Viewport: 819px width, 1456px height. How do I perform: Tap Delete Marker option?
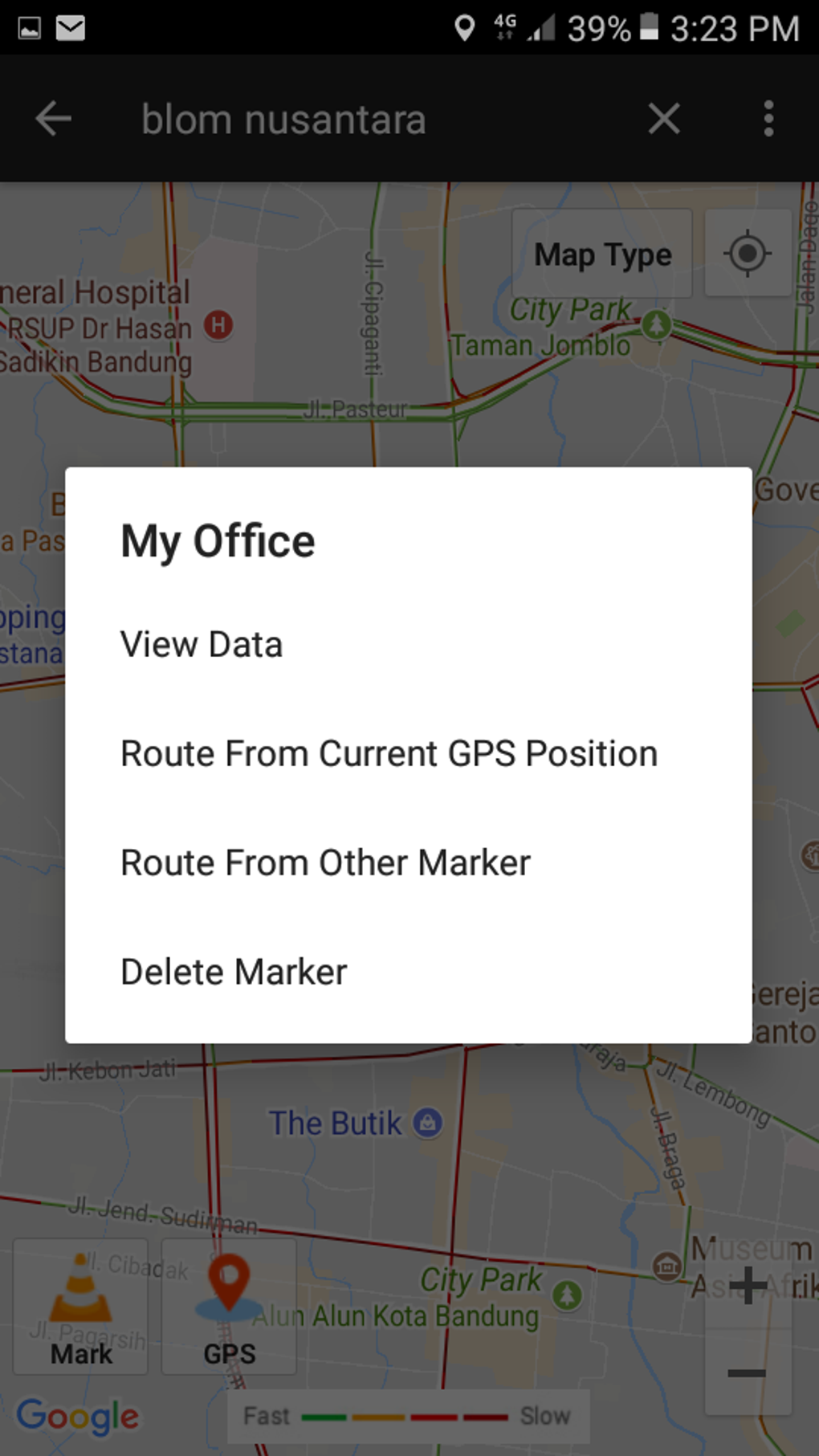click(x=409, y=973)
